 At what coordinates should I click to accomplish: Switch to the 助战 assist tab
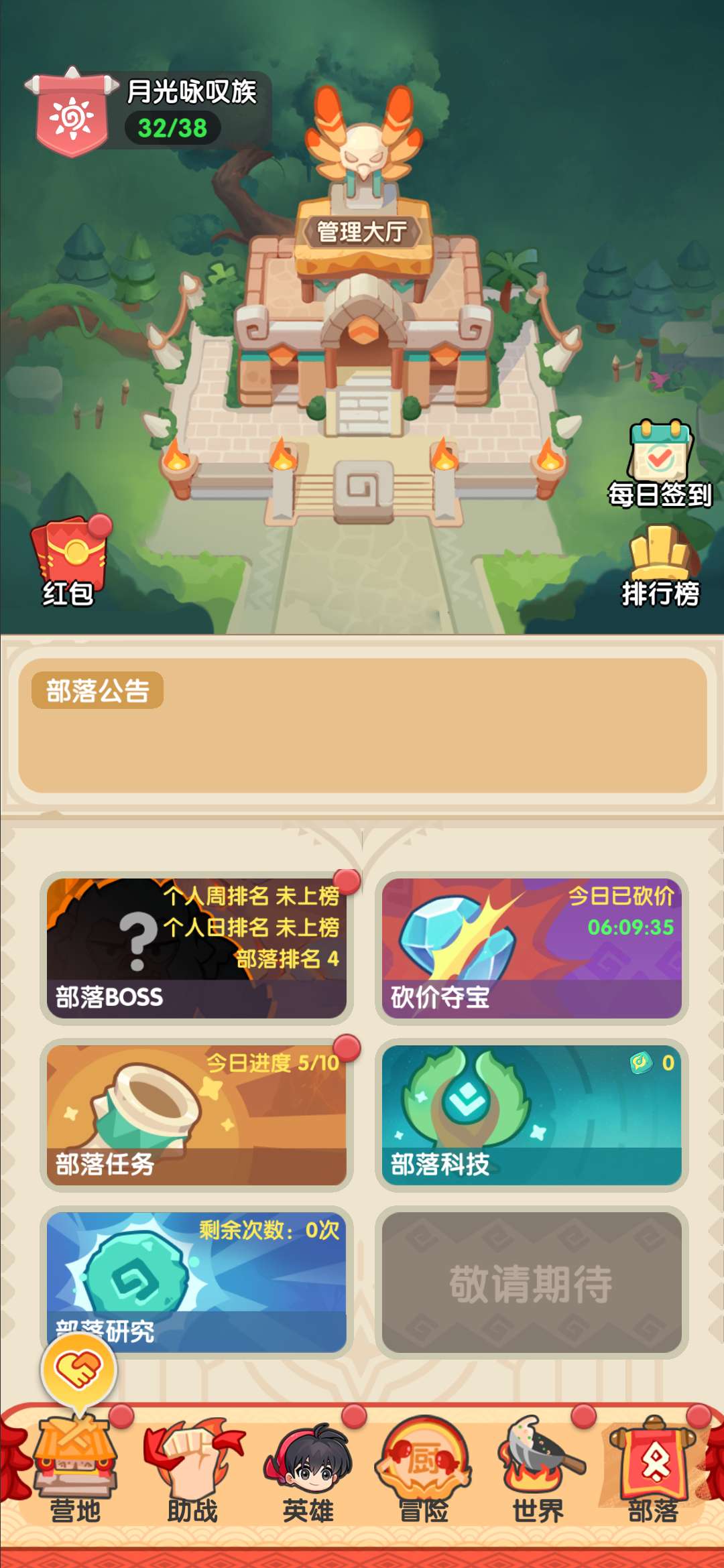pyautogui.click(x=192, y=1472)
